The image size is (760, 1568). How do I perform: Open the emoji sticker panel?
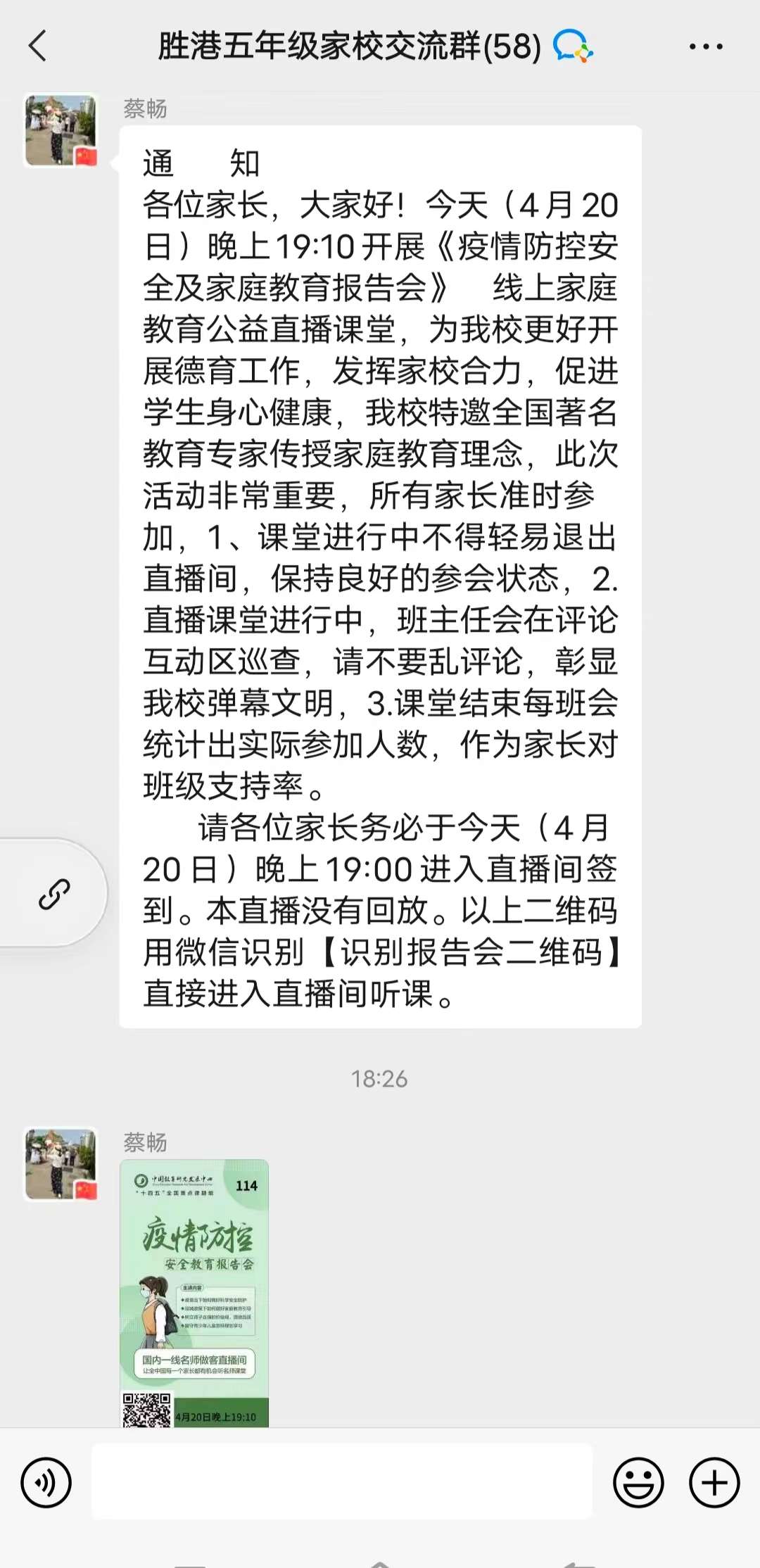638,1483
